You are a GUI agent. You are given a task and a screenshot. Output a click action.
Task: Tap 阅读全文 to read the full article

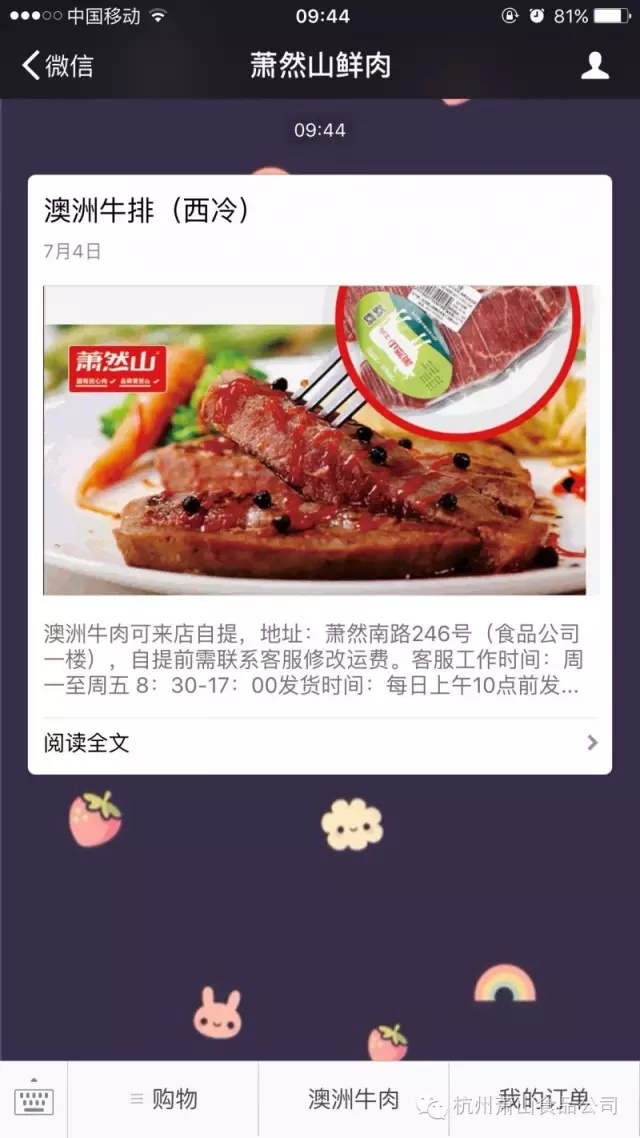coord(320,743)
